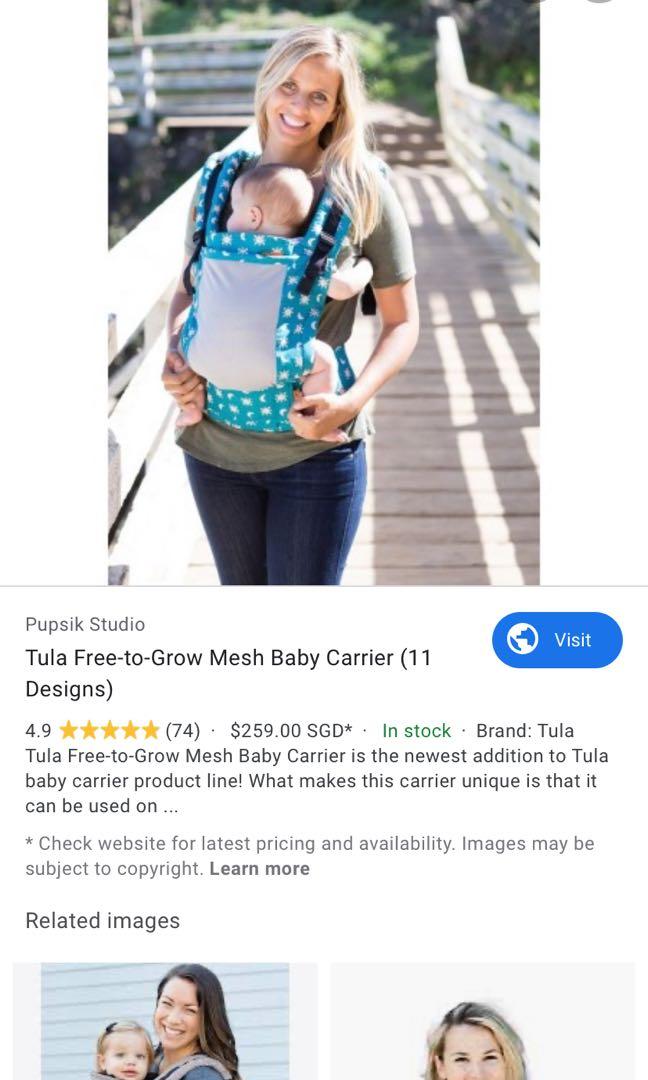
Task: Tap the Visit button
Action: (557, 640)
